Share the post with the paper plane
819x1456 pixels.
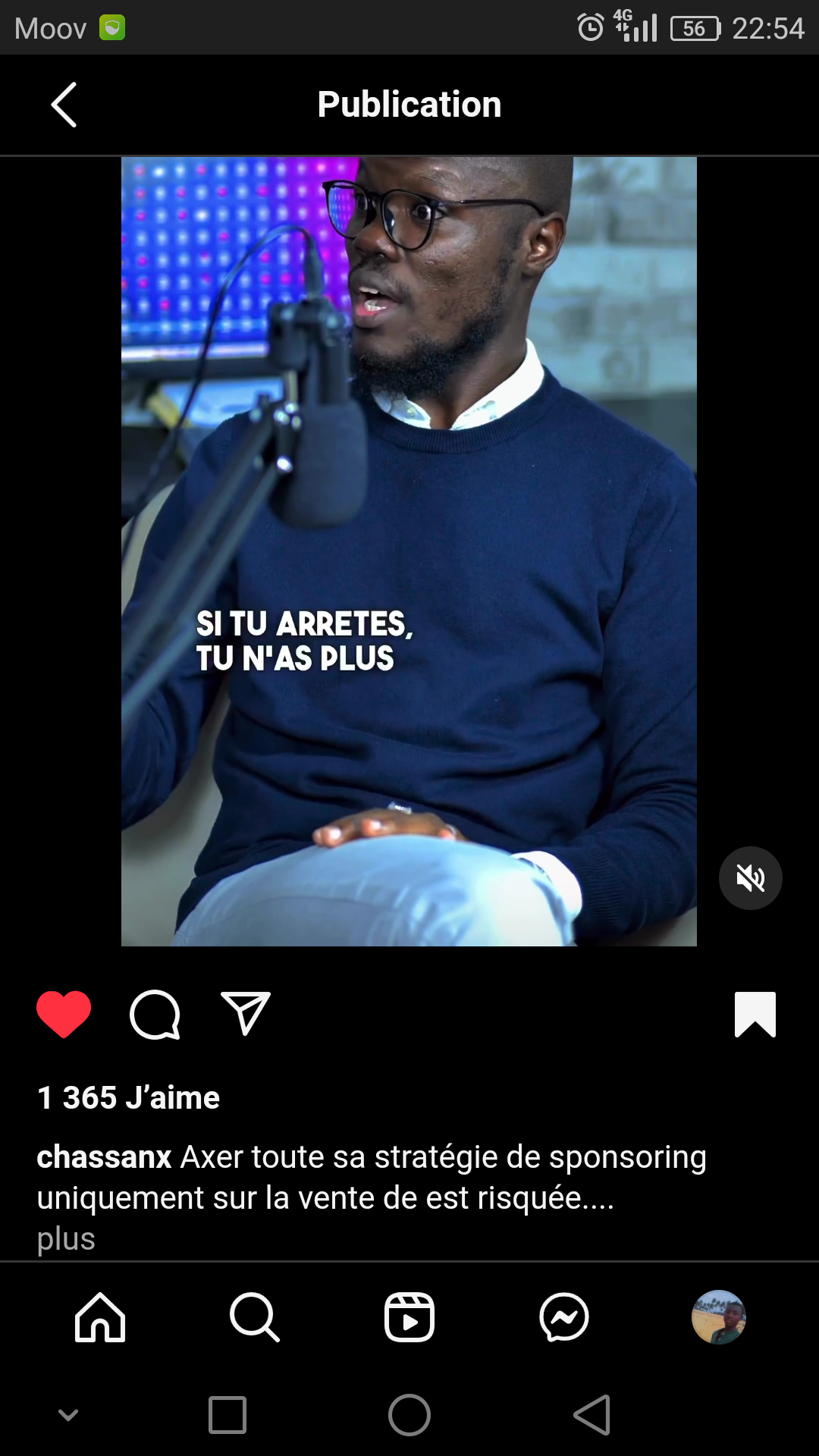point(246,1013)
